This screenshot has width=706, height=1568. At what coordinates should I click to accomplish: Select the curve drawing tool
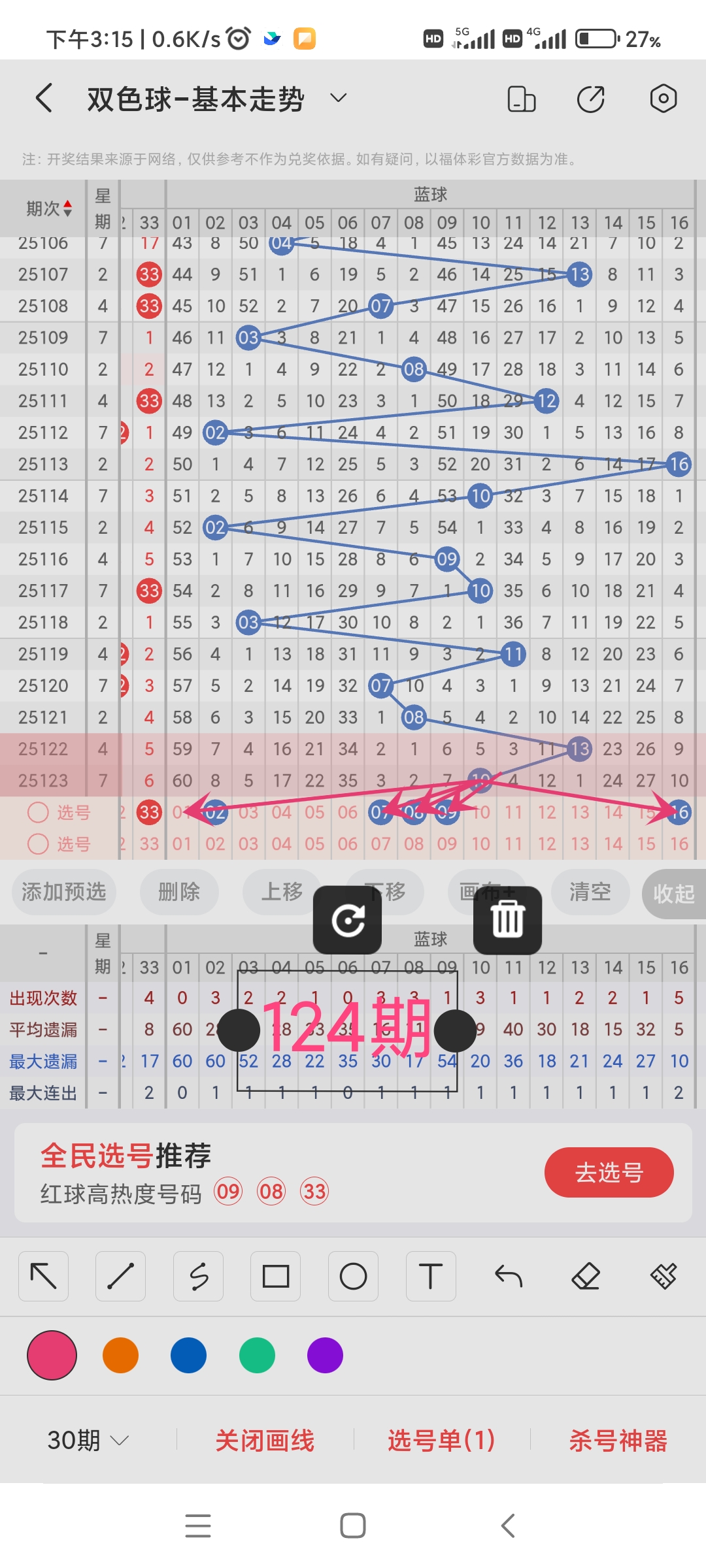click(198, 1275)
